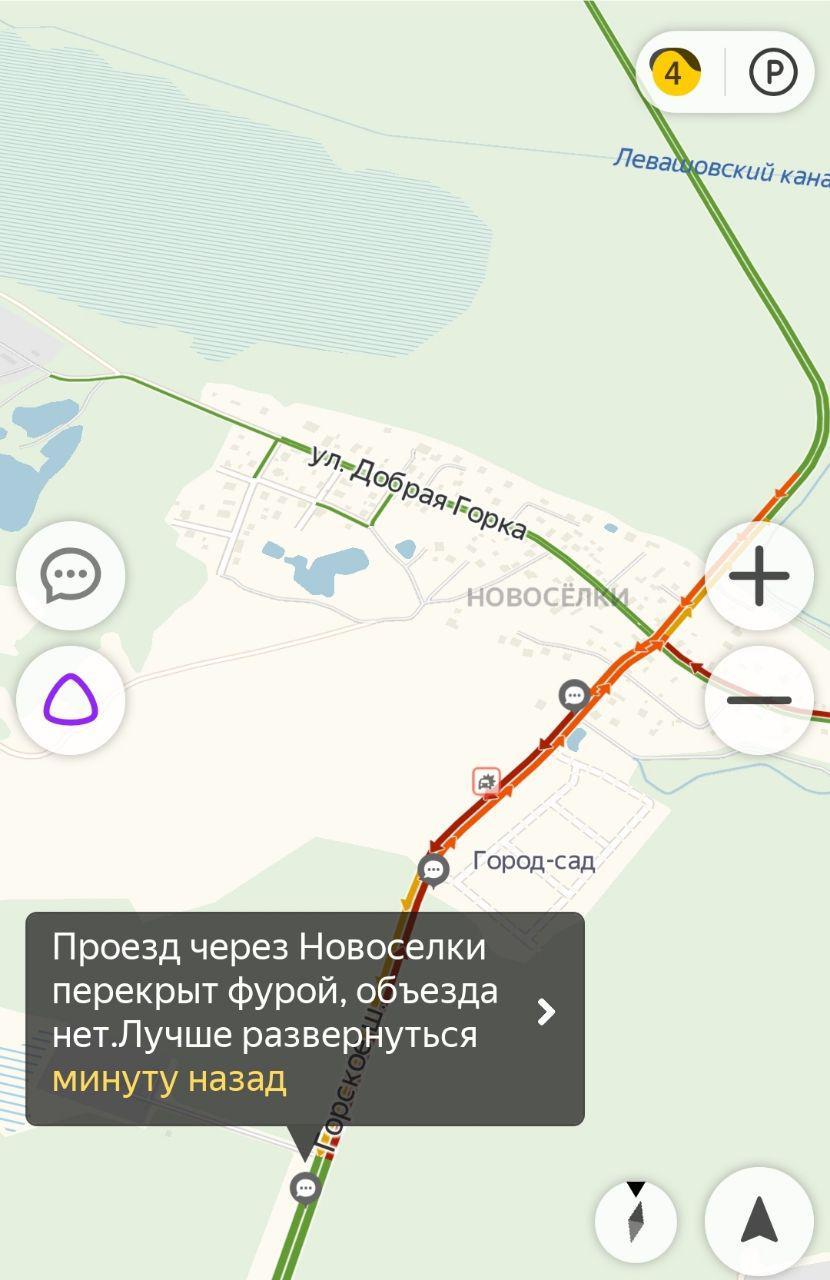Toggle the traffic level indicator

[674, 73]
